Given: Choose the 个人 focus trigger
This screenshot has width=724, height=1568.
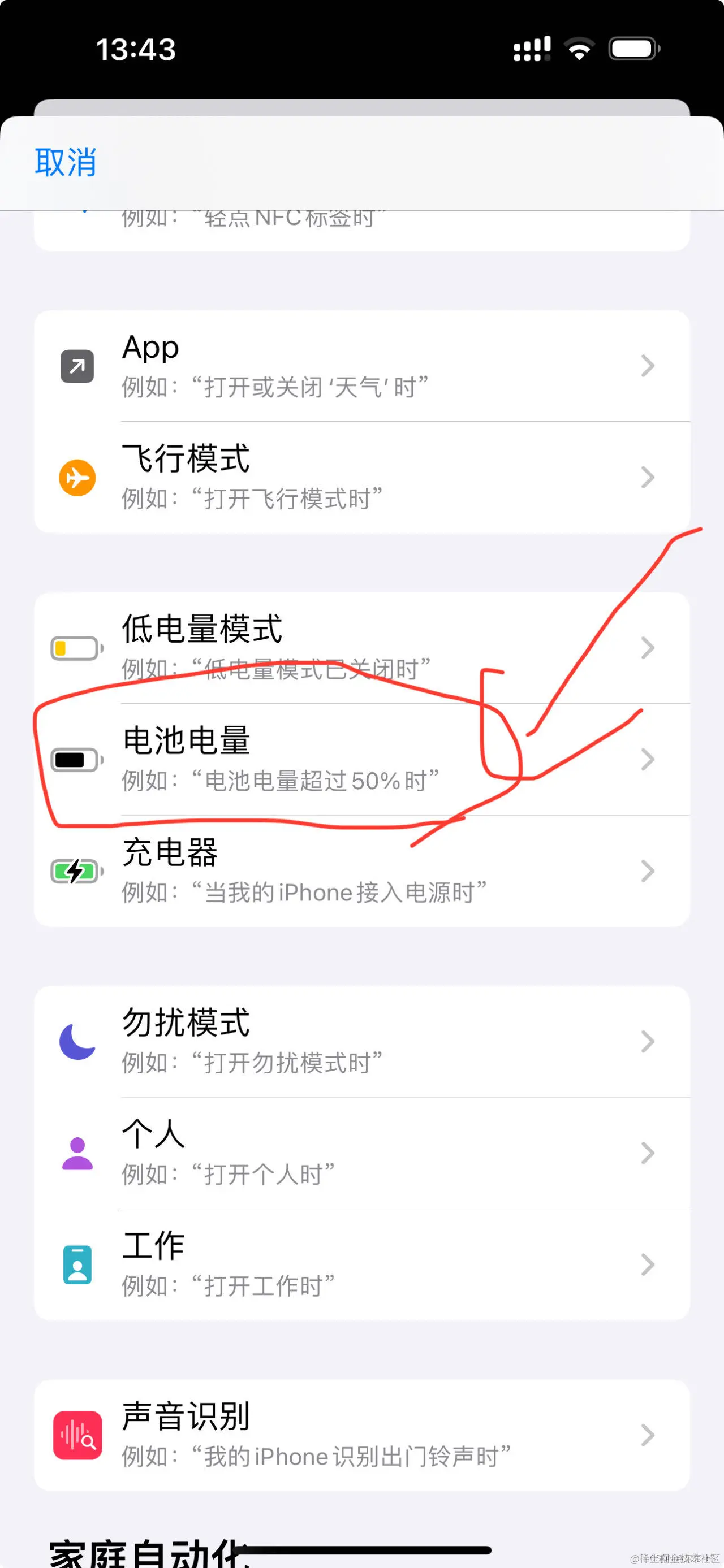Looking at the screenshot, I should click(361, 1153).
